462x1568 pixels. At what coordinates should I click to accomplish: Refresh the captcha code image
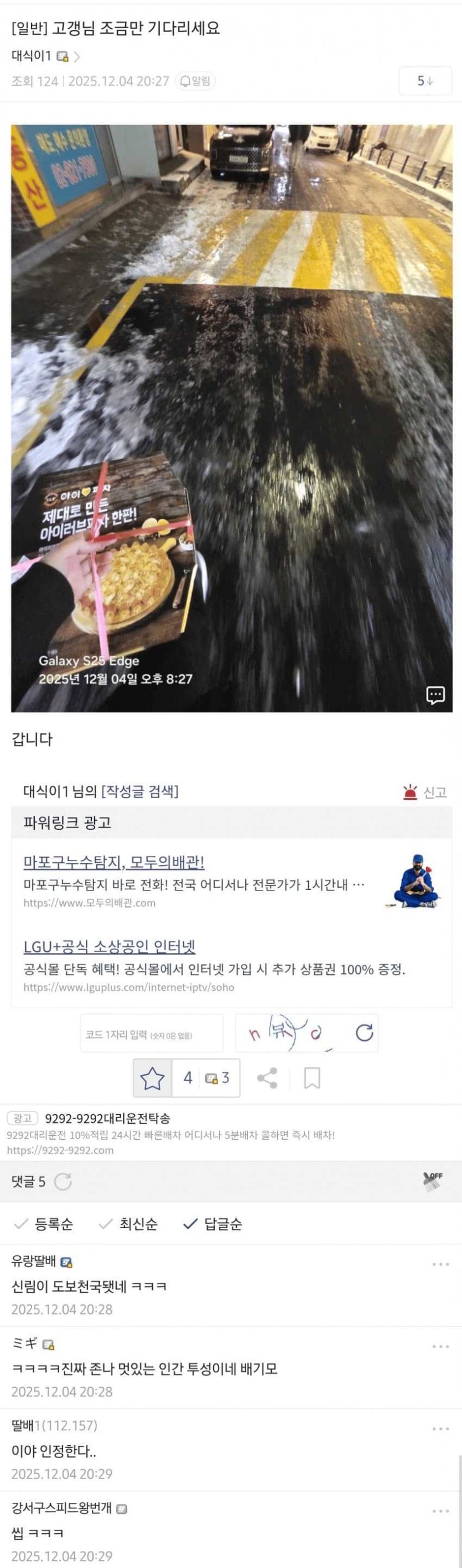365,1033
